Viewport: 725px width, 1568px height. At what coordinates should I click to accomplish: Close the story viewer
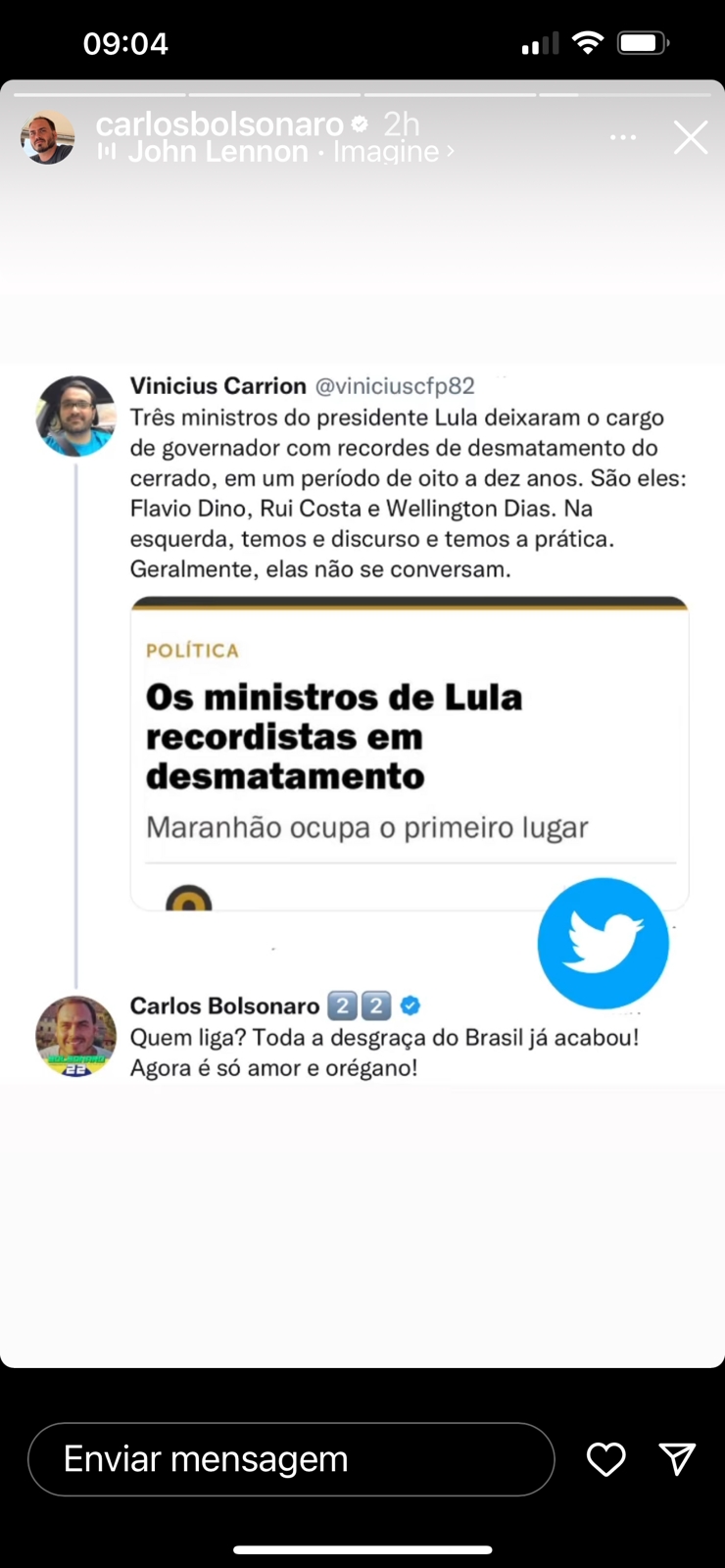(x=691, y=138)
